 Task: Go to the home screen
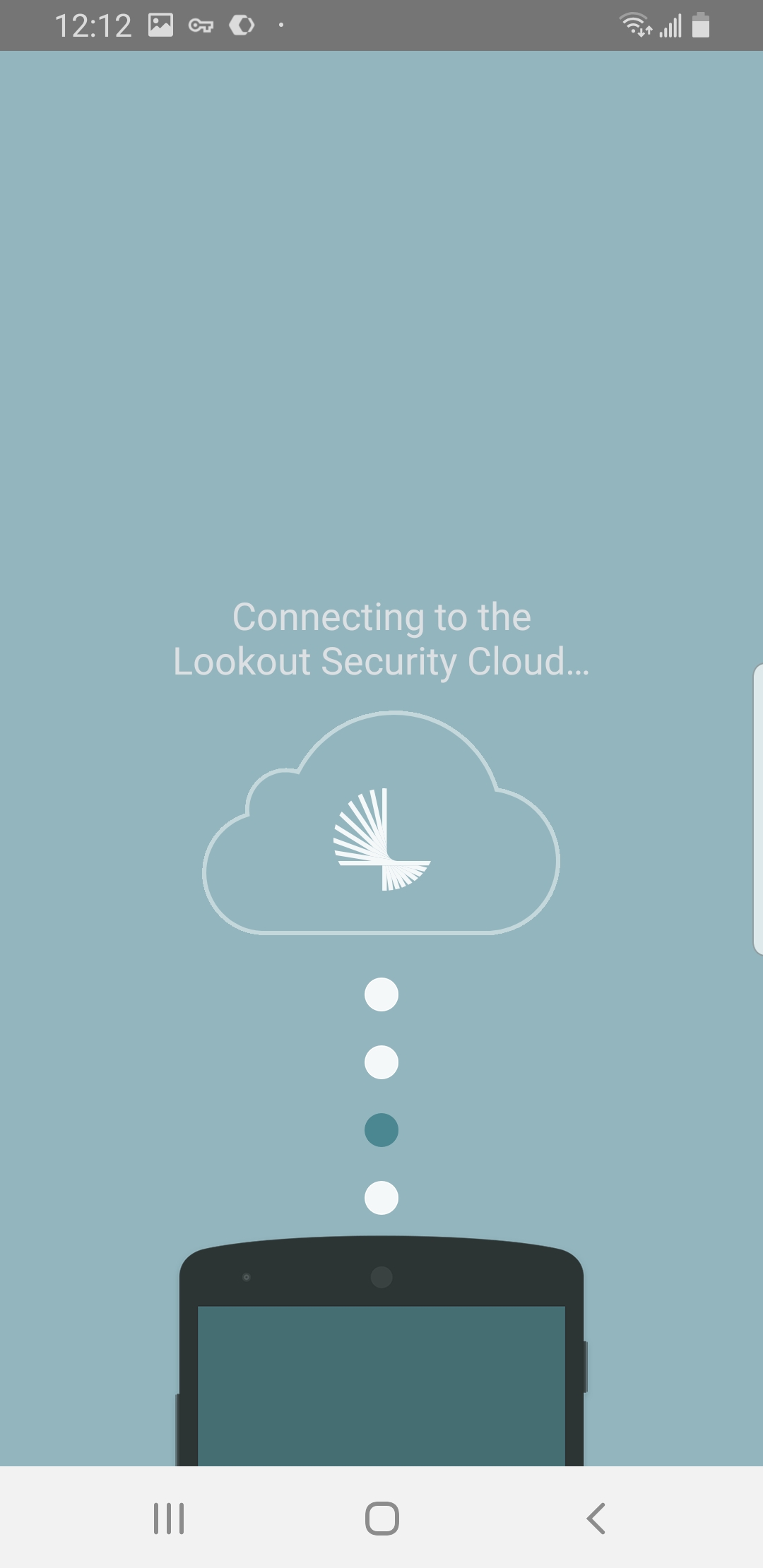(381, 1518)
